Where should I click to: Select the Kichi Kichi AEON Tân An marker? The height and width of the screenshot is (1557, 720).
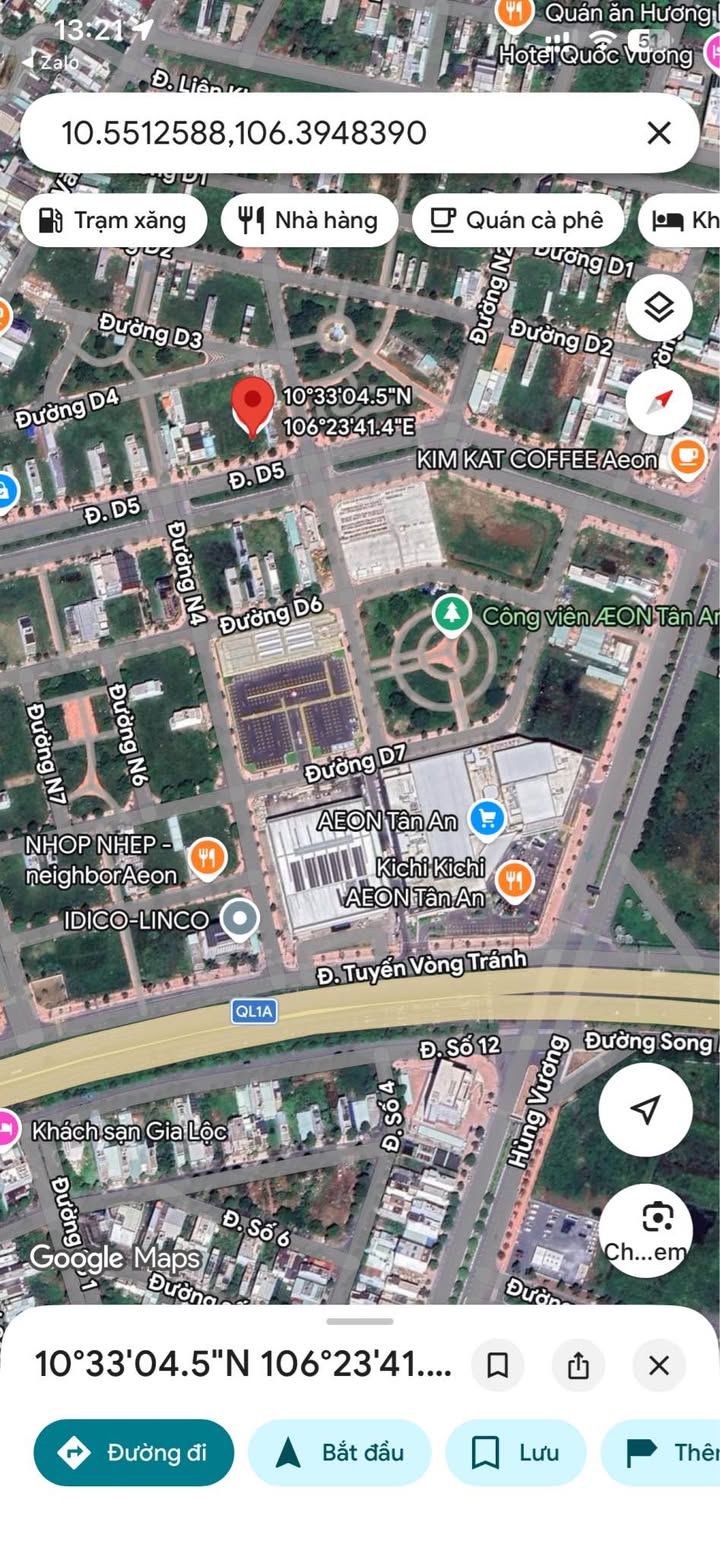coord(514,879)
